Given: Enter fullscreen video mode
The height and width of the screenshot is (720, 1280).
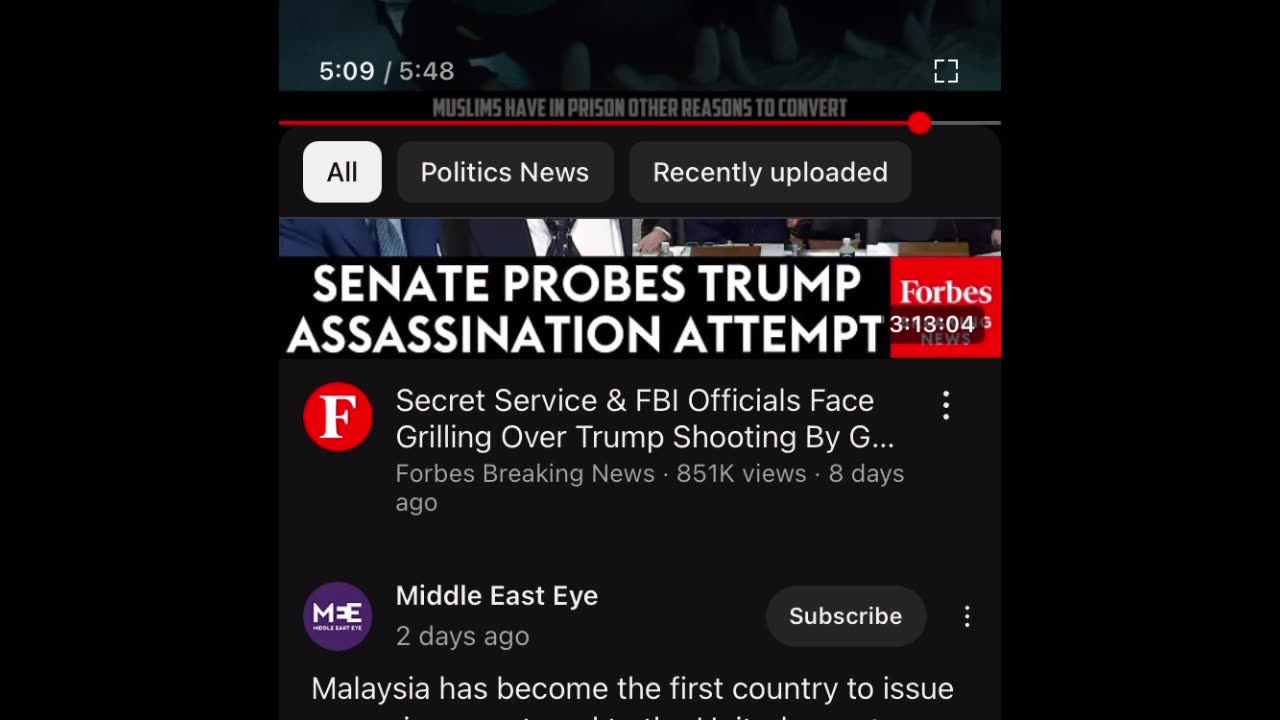Looking at the screenshot, I should pyautogui.click(x=945, y=71).
